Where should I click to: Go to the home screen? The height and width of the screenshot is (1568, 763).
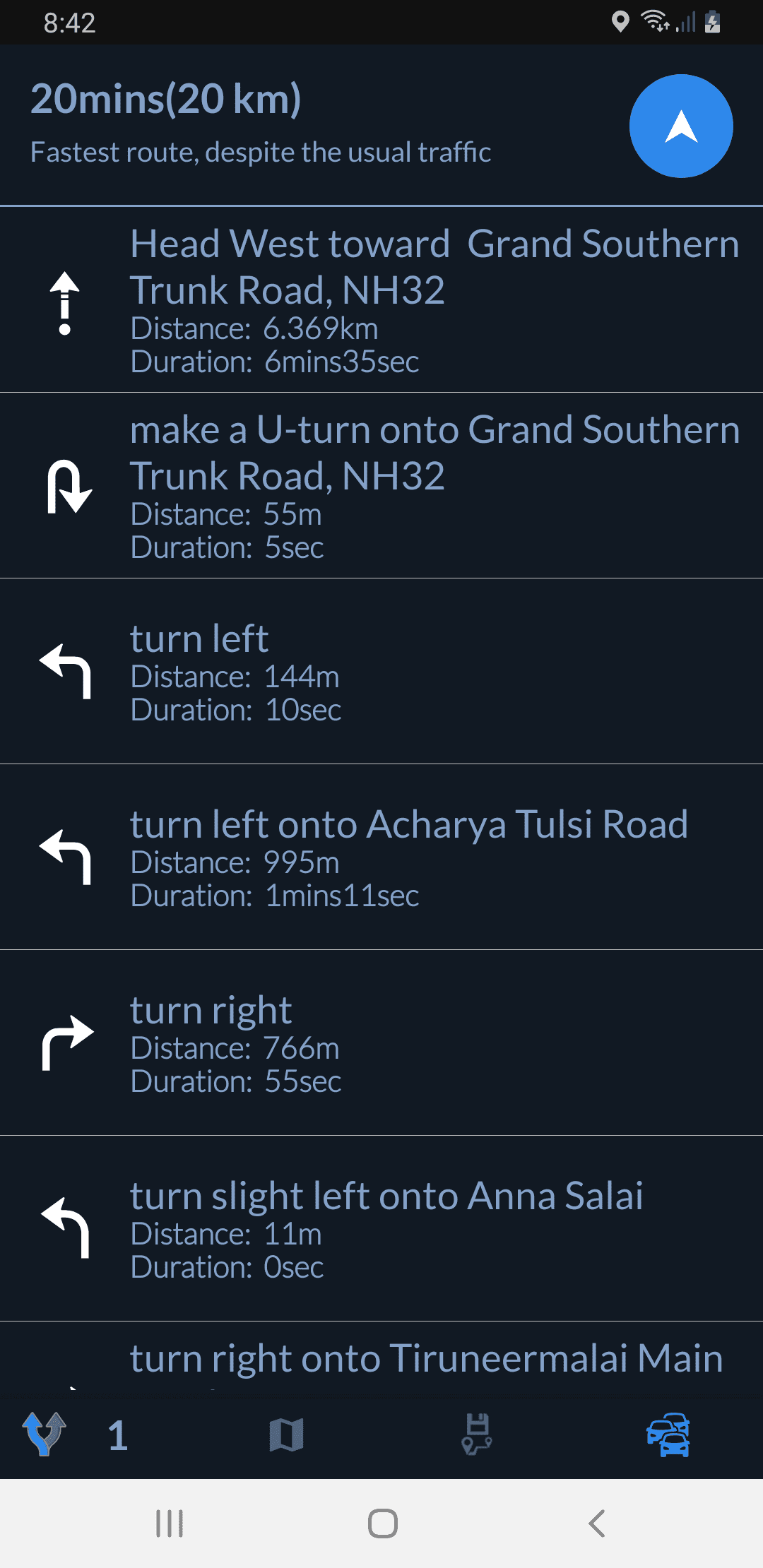(x=382, y=1524)
